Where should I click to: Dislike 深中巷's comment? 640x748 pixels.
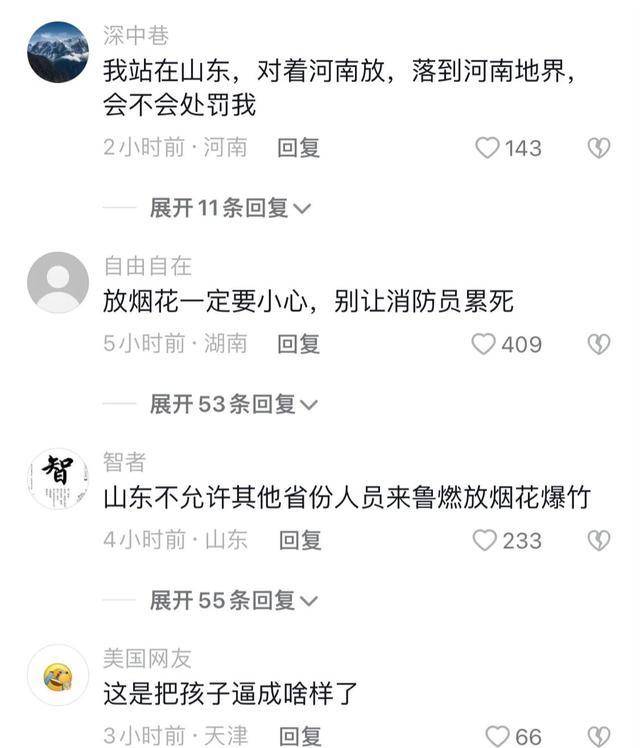point(597,148)
